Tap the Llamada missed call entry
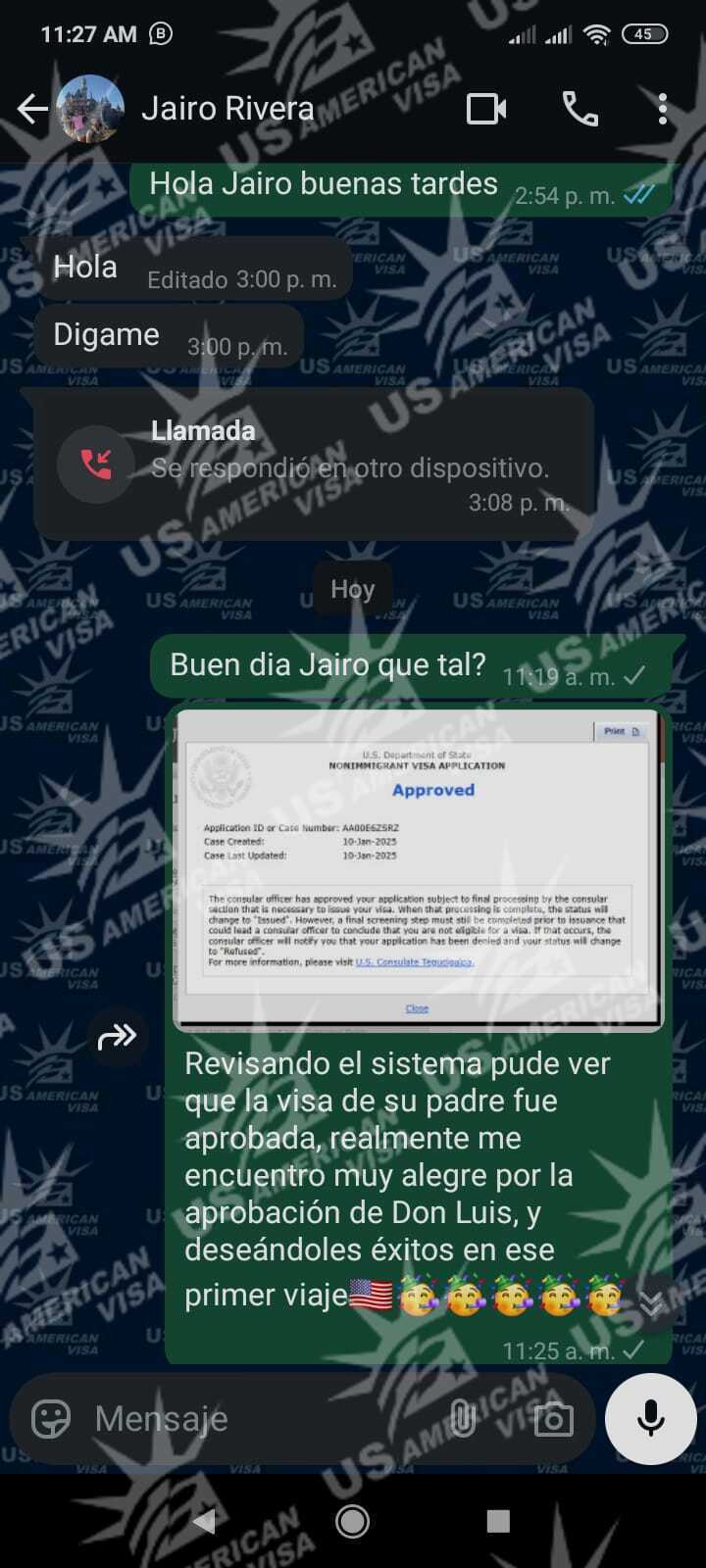The image size is (706, 1568). point(313,465)
